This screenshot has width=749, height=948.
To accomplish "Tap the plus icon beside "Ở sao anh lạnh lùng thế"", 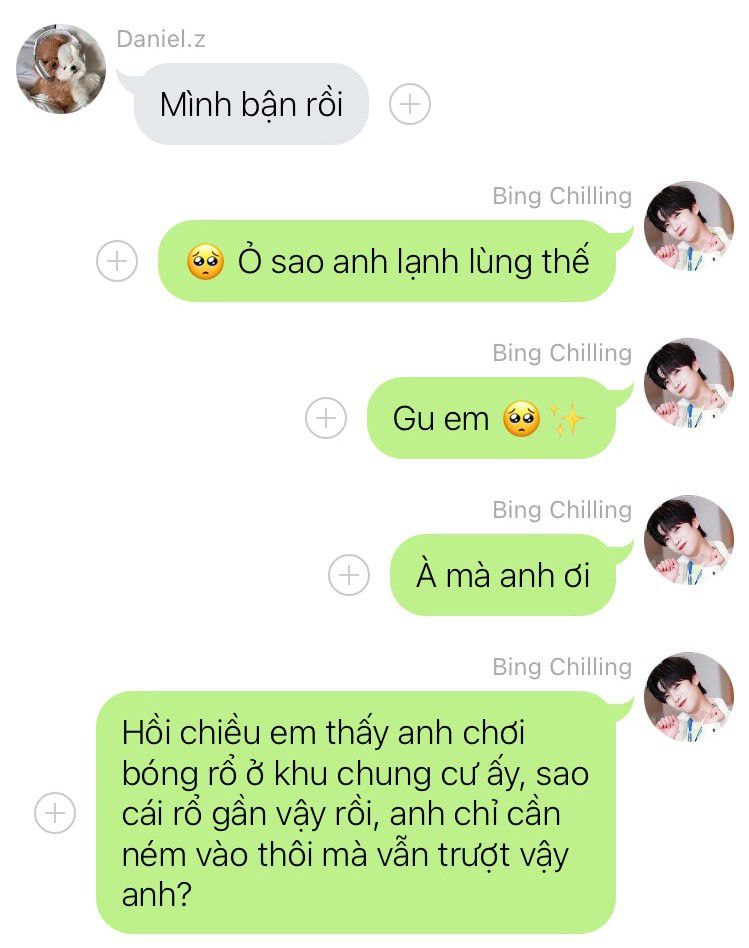I will (117, 261).
